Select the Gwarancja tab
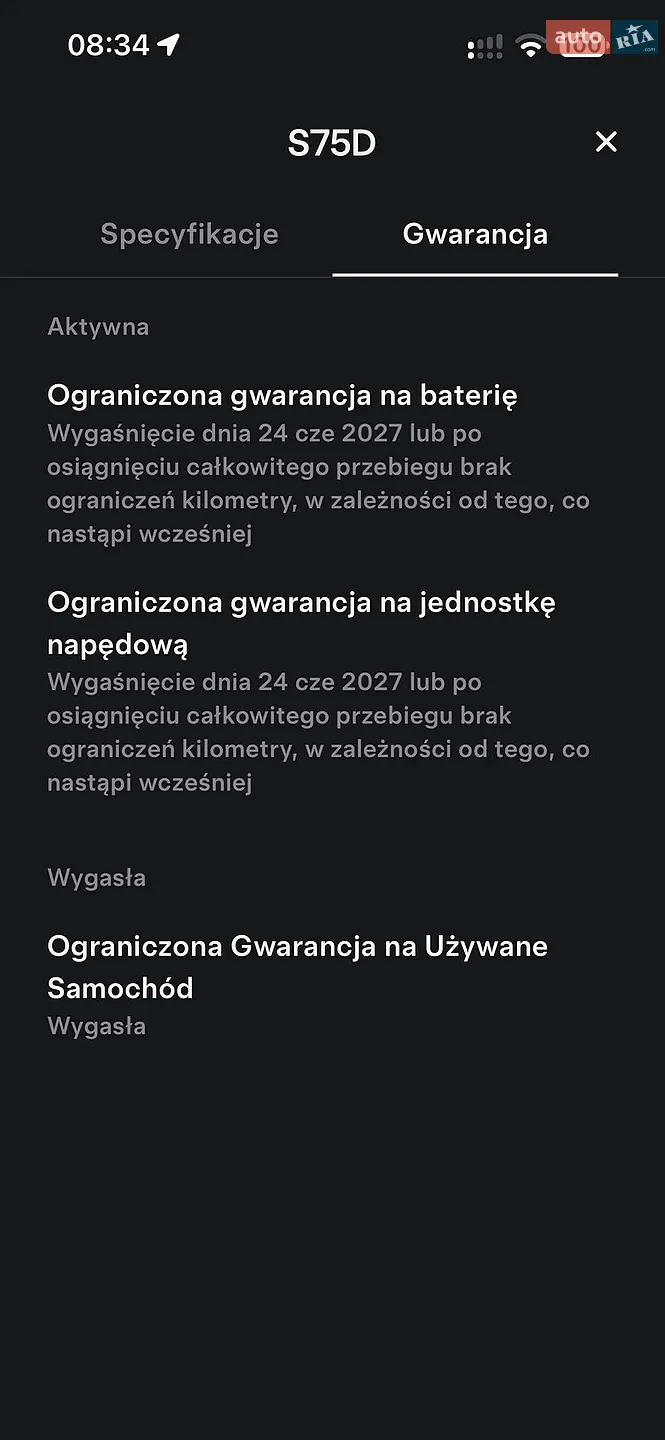 (475, 234)
